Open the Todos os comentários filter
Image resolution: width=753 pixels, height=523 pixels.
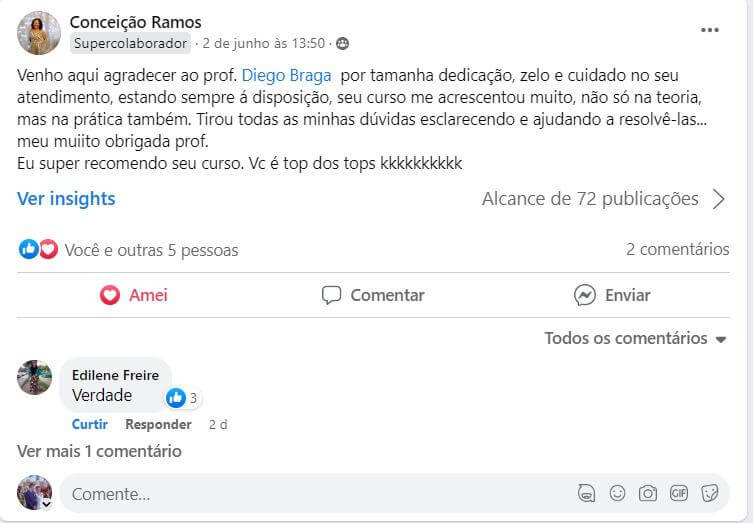[x=635, y=338]
